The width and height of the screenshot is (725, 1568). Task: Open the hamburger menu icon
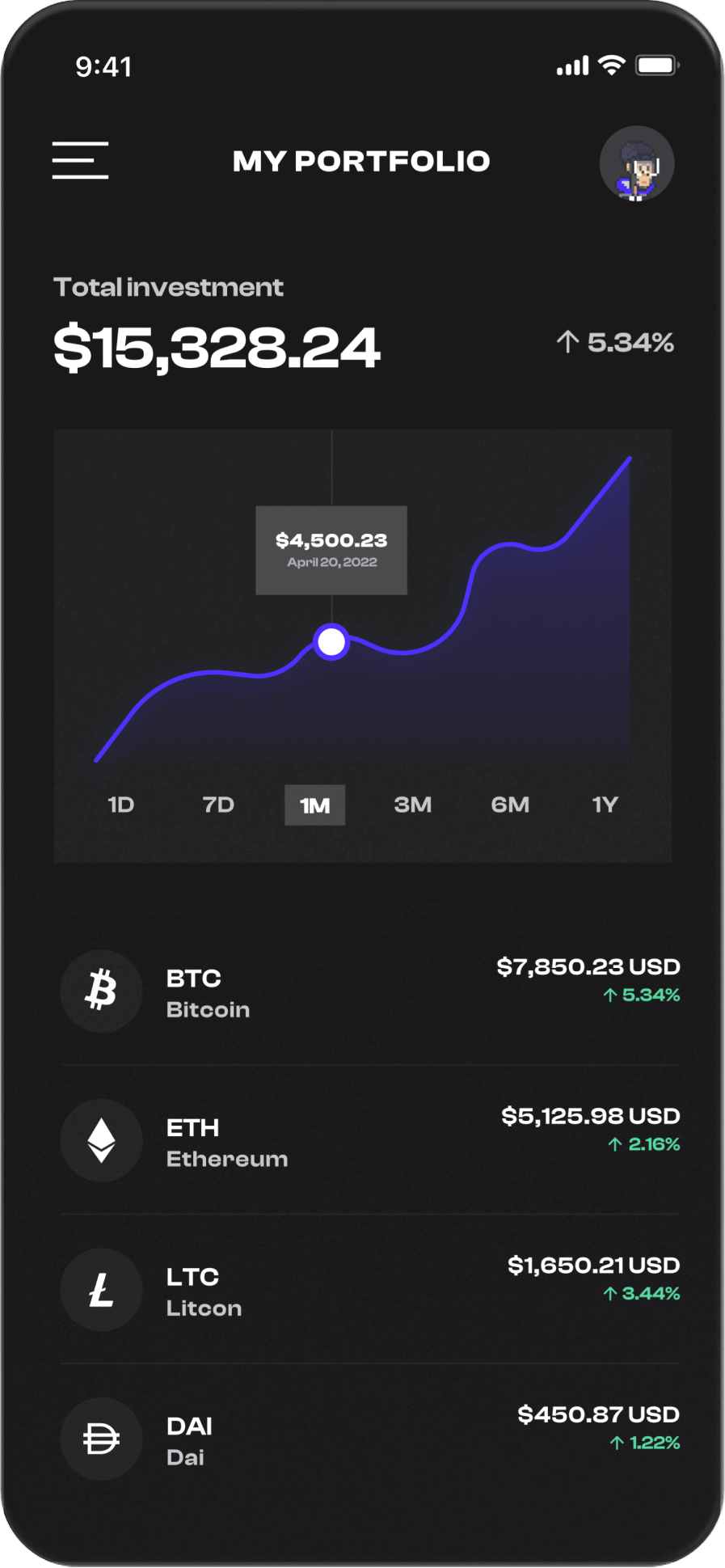click(x=80, y=161)
